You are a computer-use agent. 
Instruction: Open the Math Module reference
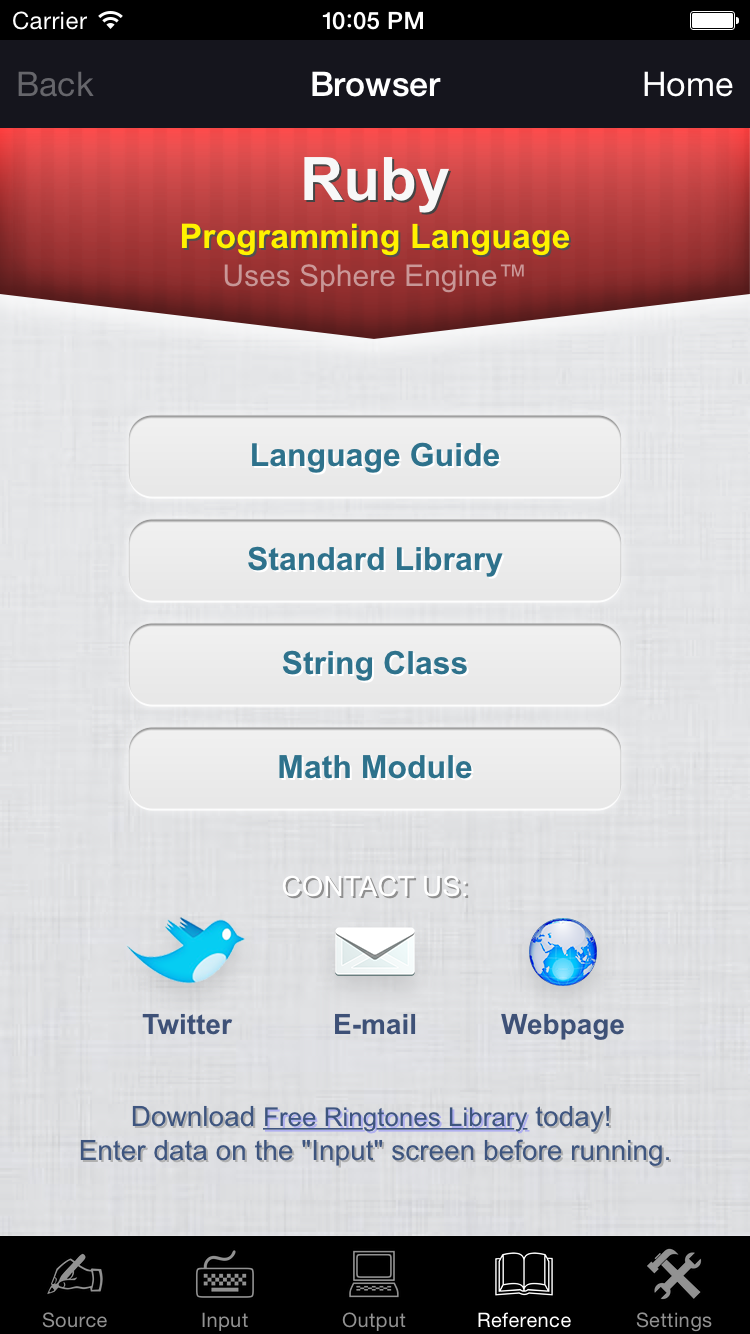point(375,768)
